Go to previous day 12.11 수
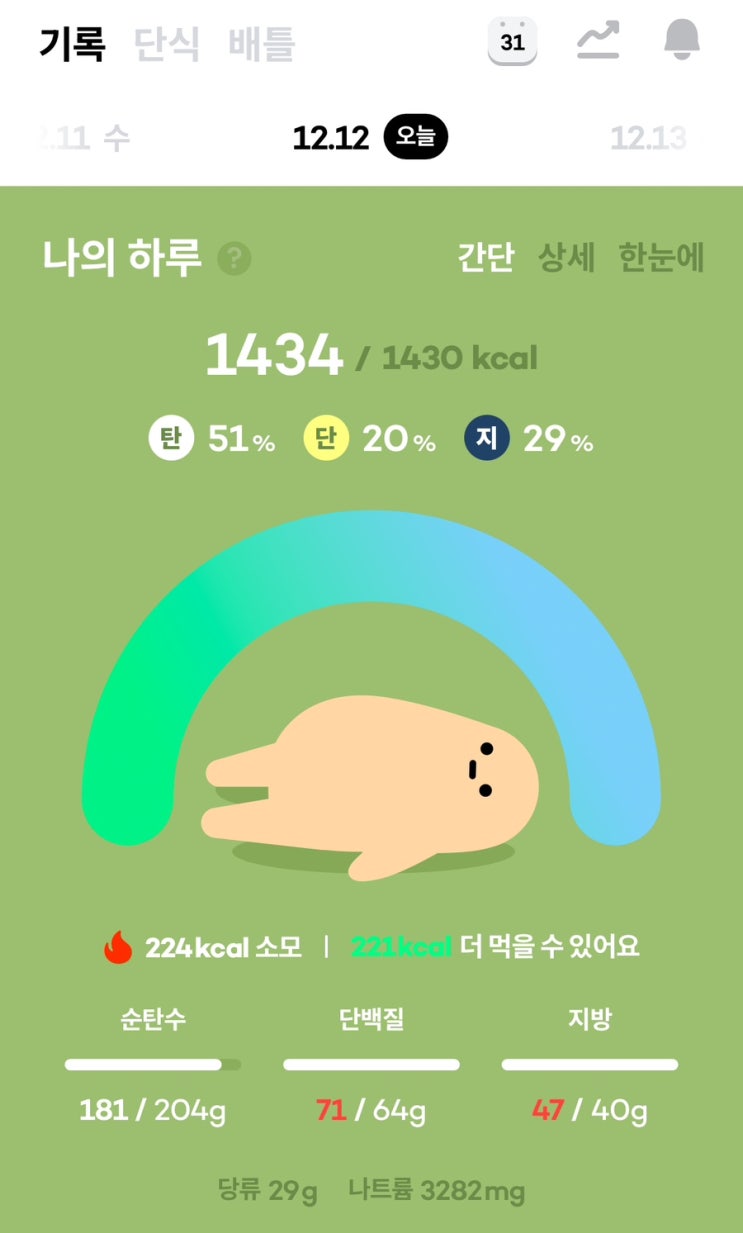The width and height of the screenshot is (743, 1233). point(84,138)
